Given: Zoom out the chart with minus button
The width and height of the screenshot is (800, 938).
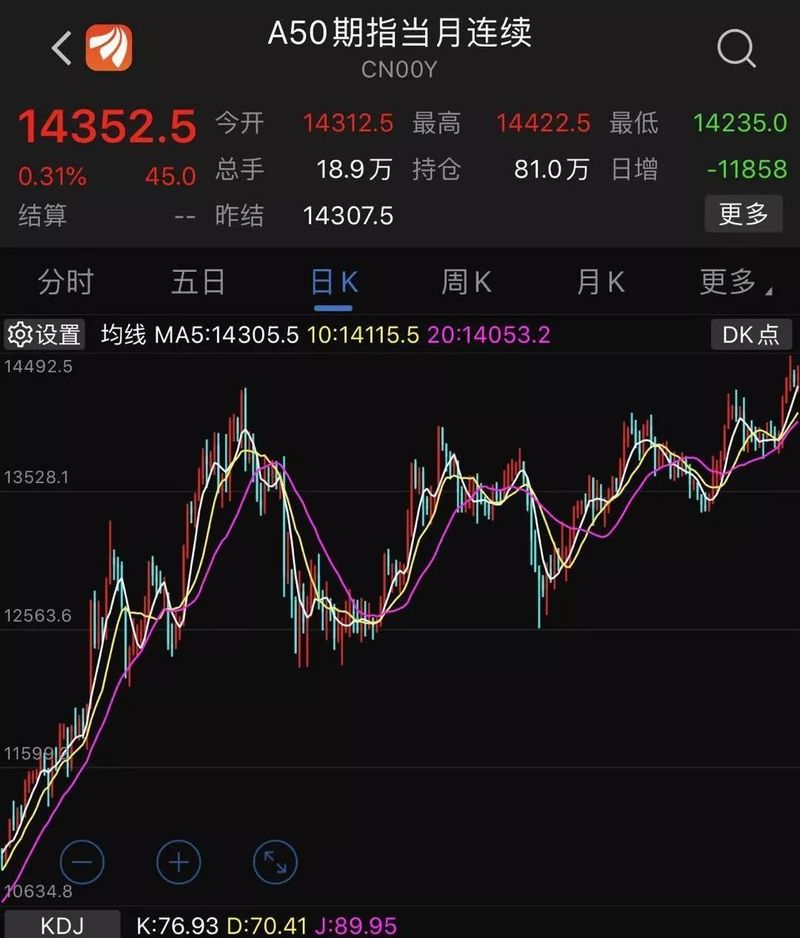Looking at the screenshot, I should [83, 861].
